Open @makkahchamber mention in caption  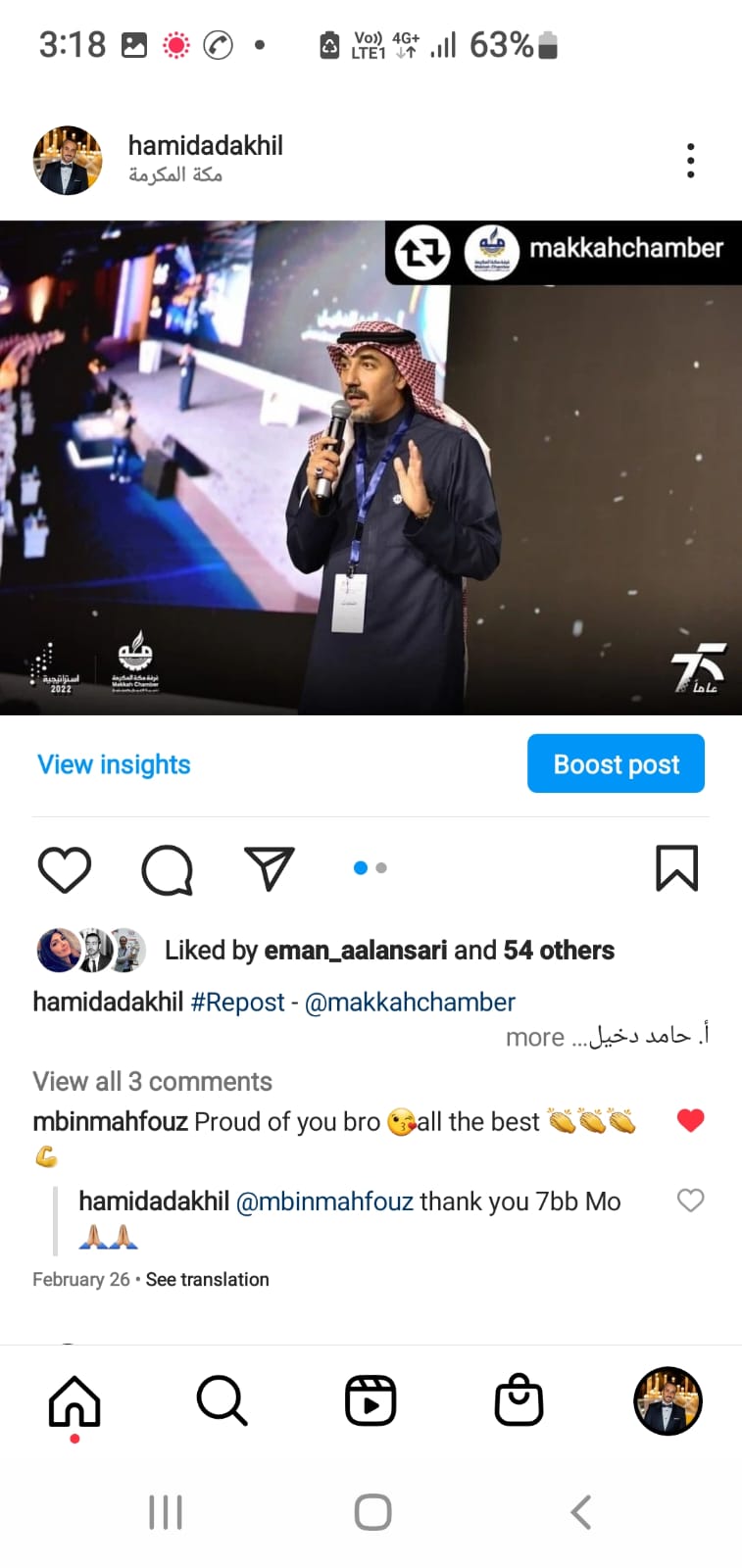[x=410, y=1002]
